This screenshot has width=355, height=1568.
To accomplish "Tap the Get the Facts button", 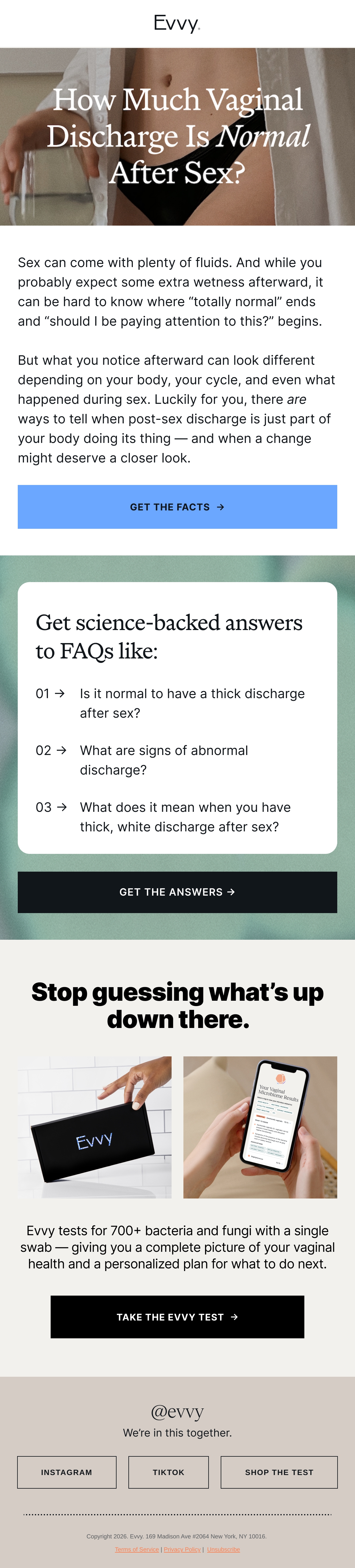I will tap(177, 507).
